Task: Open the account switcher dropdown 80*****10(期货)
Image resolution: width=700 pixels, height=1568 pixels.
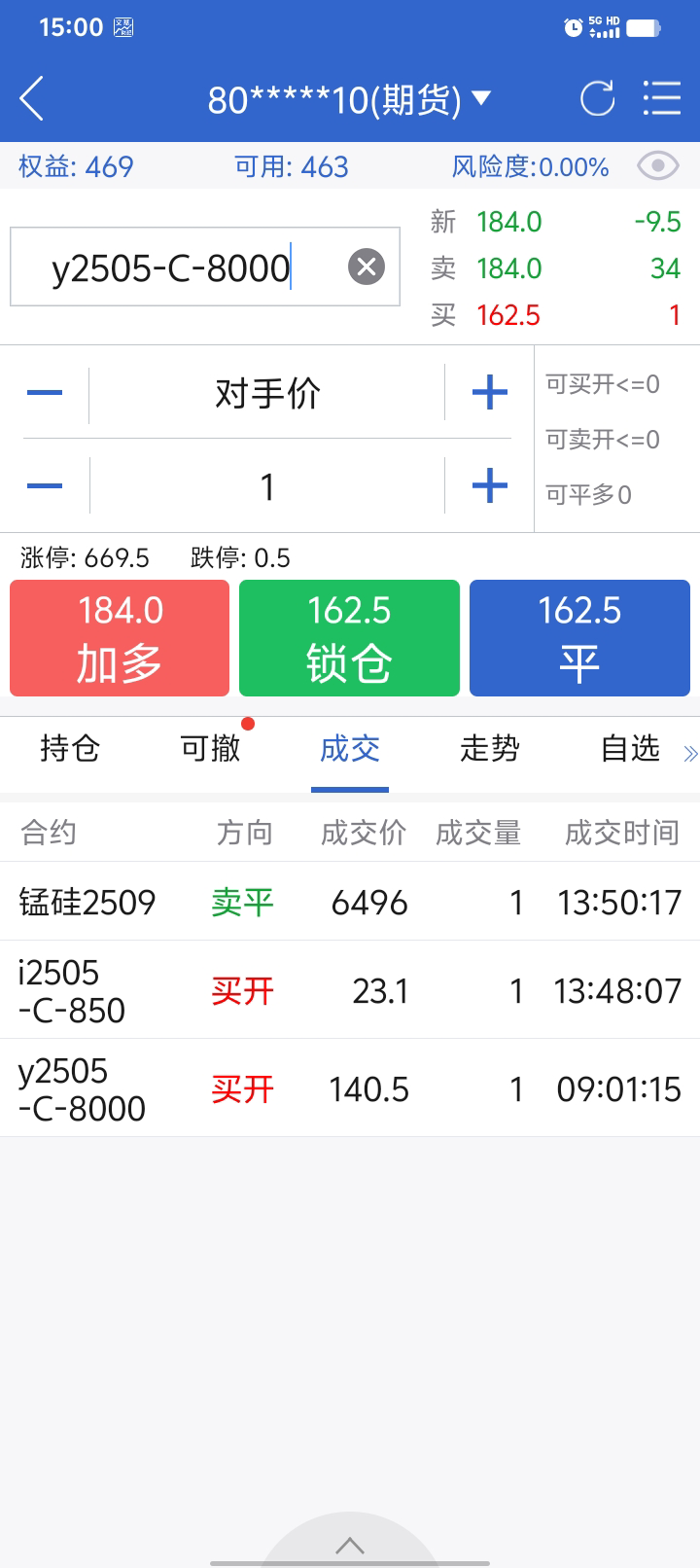Action: click(x=349, y=99)
